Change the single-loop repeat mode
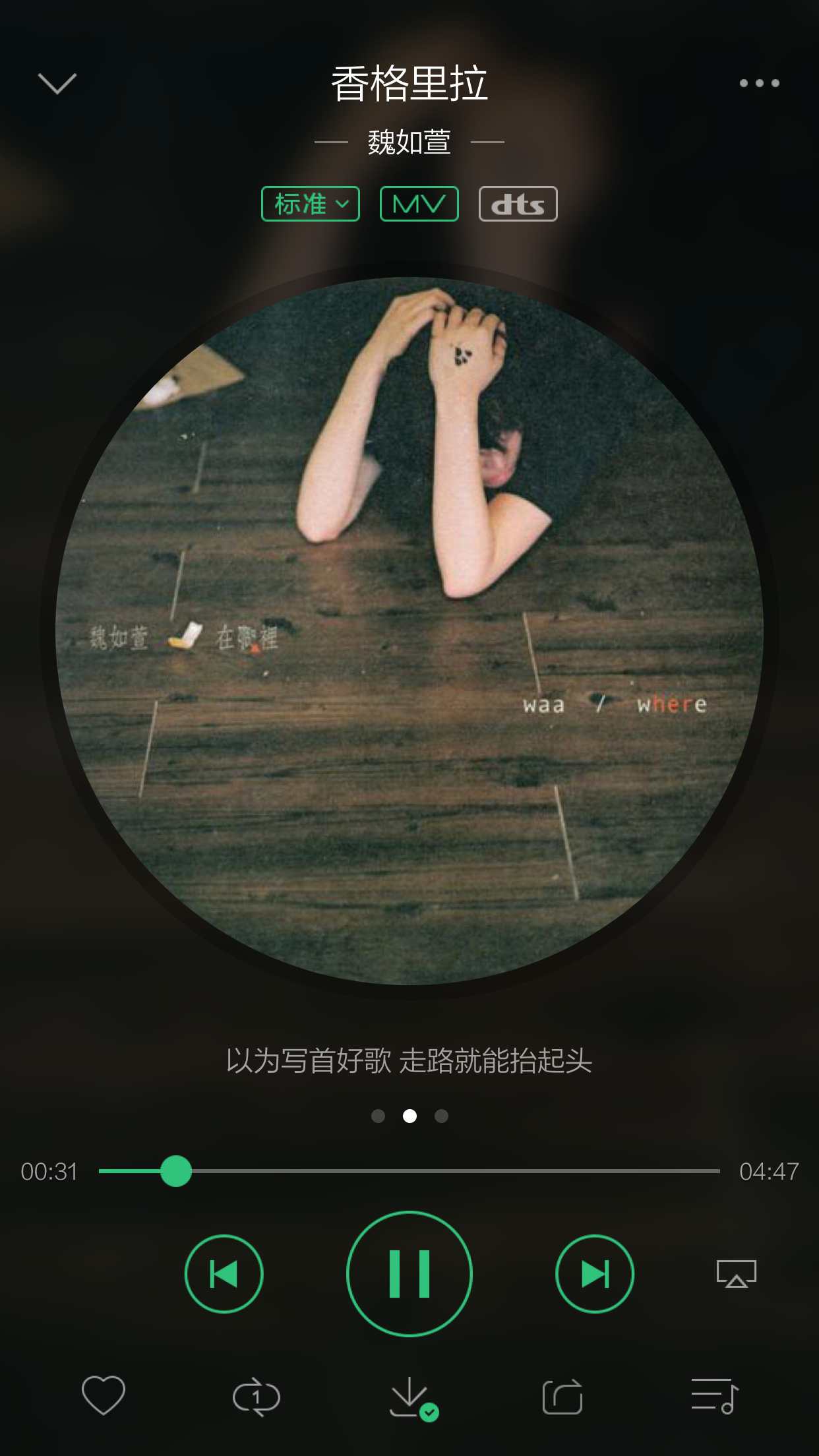 click(257, 1397)
